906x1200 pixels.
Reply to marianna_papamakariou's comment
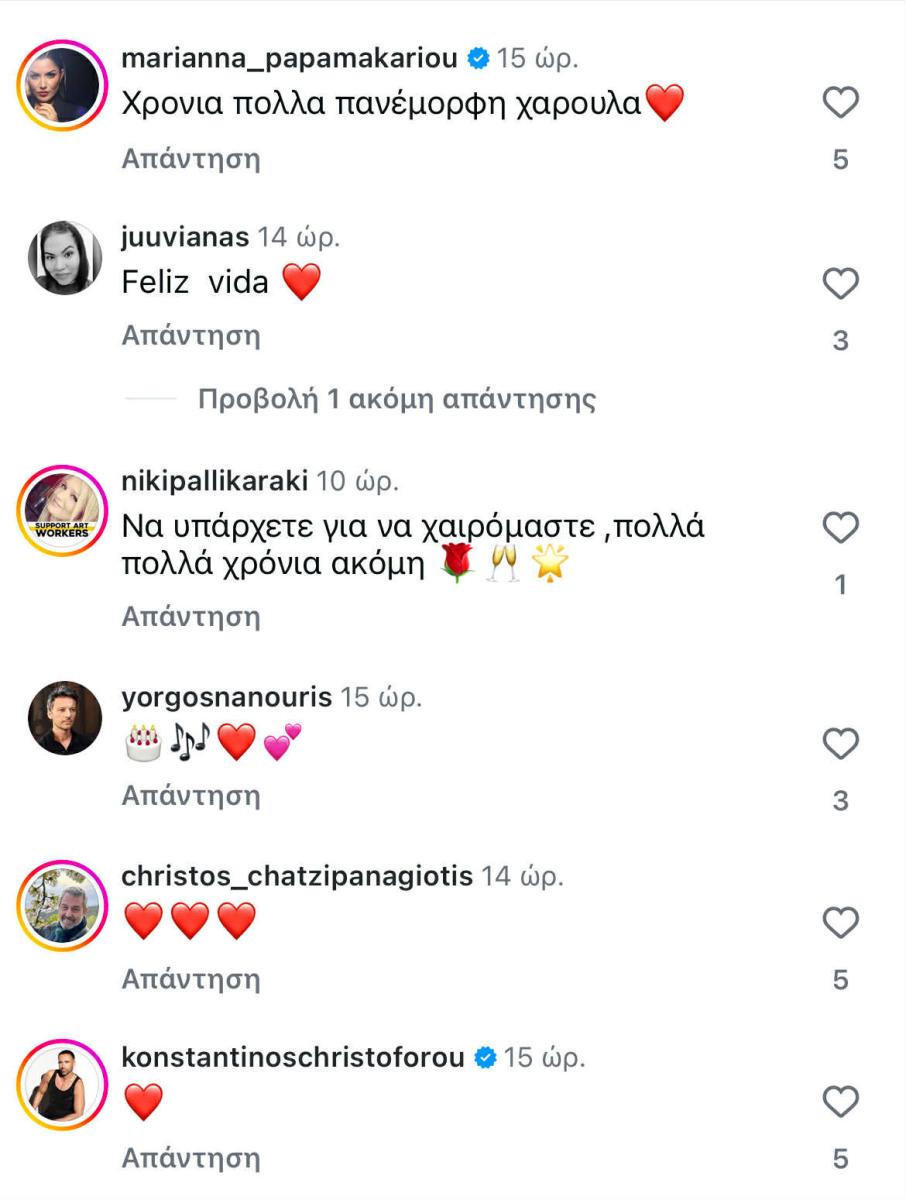click(190, 158)
